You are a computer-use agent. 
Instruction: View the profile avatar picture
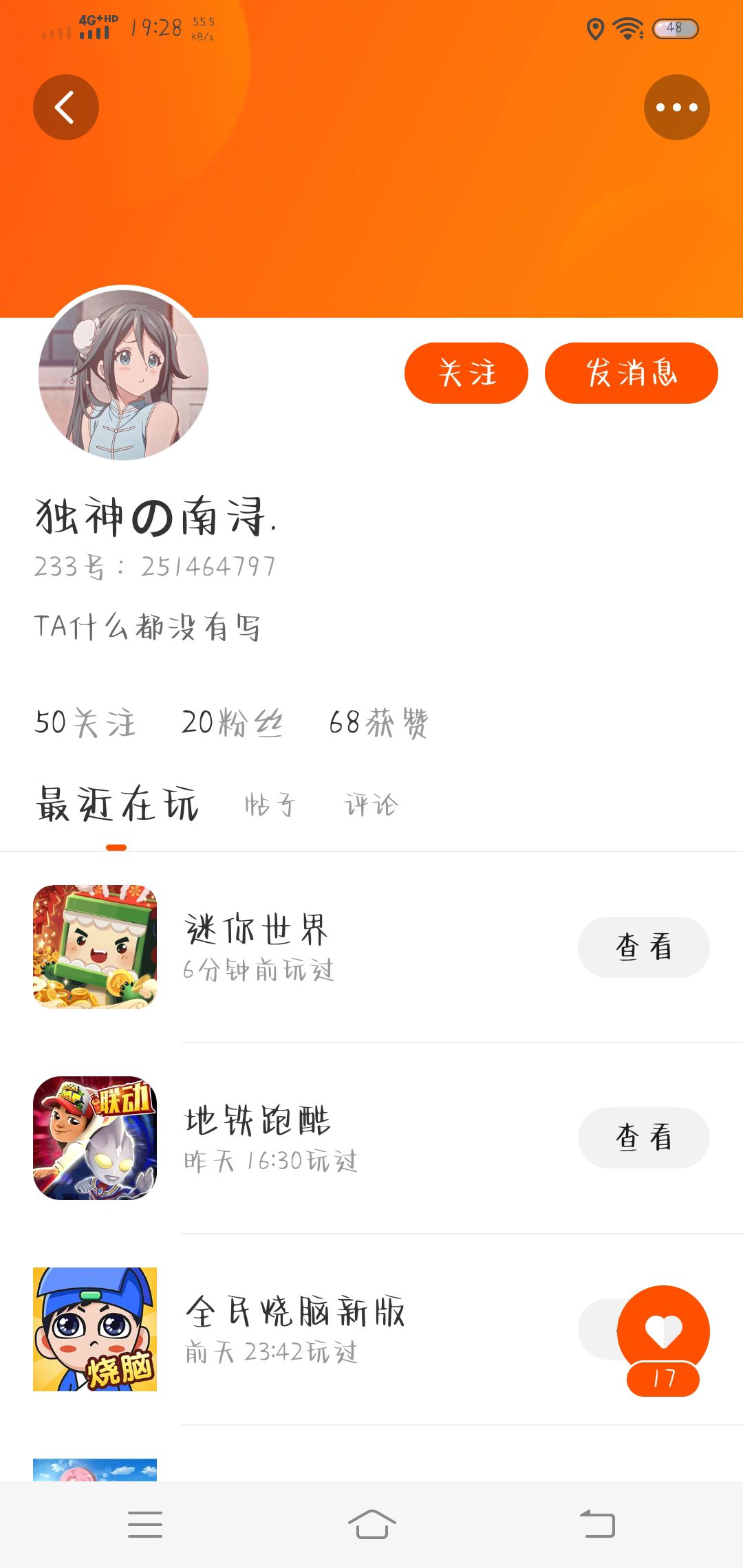pyautogui.click(x=124, y=375)
